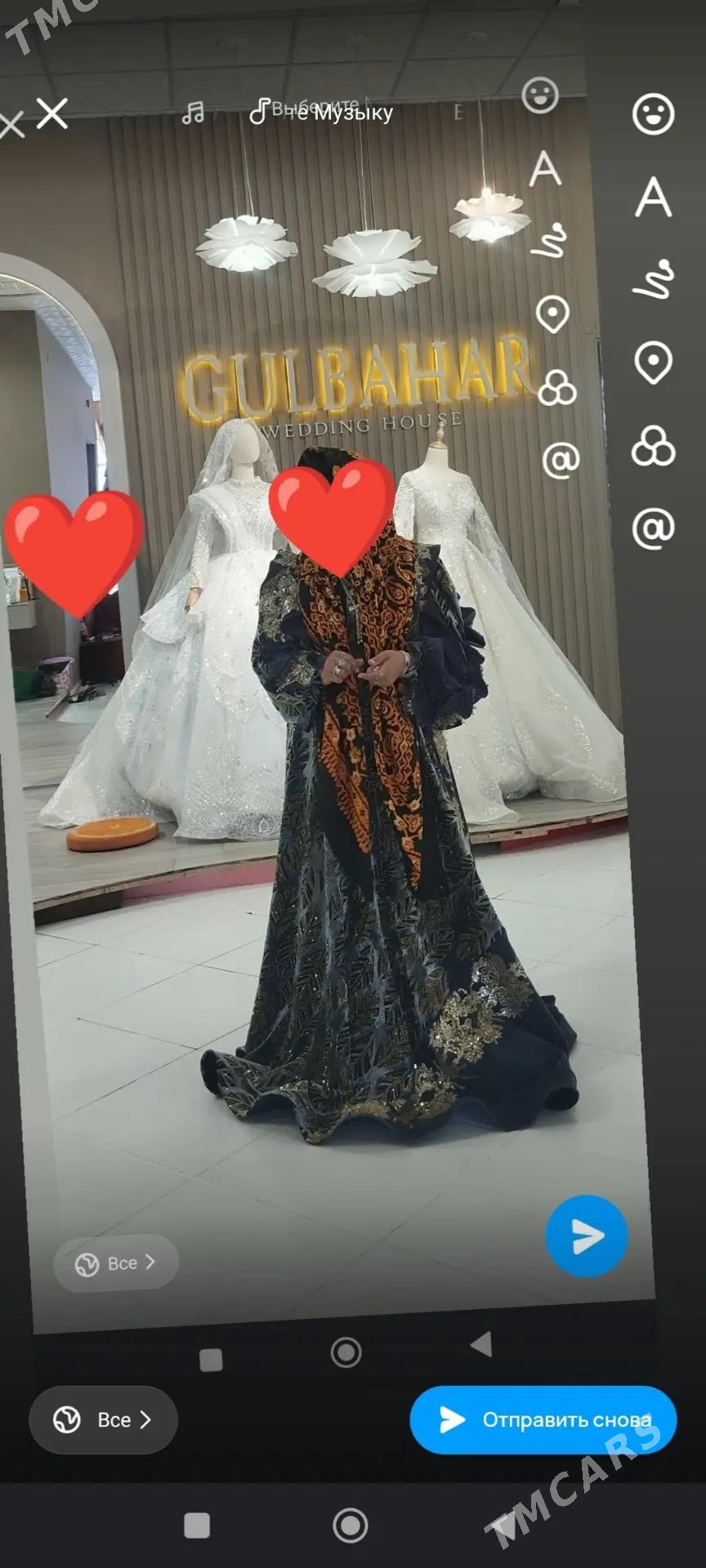Go to the home screen
706x1568 pixels.
(x=351, y=1525)
